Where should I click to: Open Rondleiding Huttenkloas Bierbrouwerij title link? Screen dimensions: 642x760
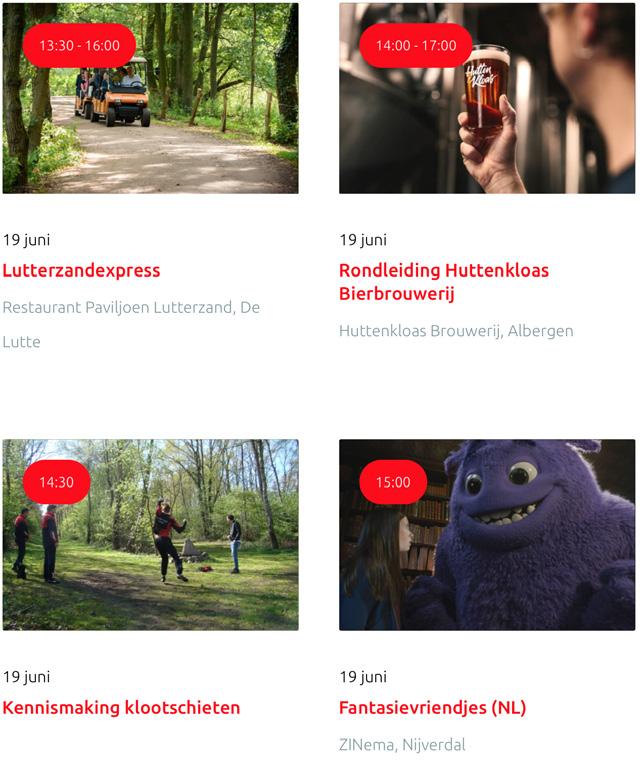[x=443, y=282]
